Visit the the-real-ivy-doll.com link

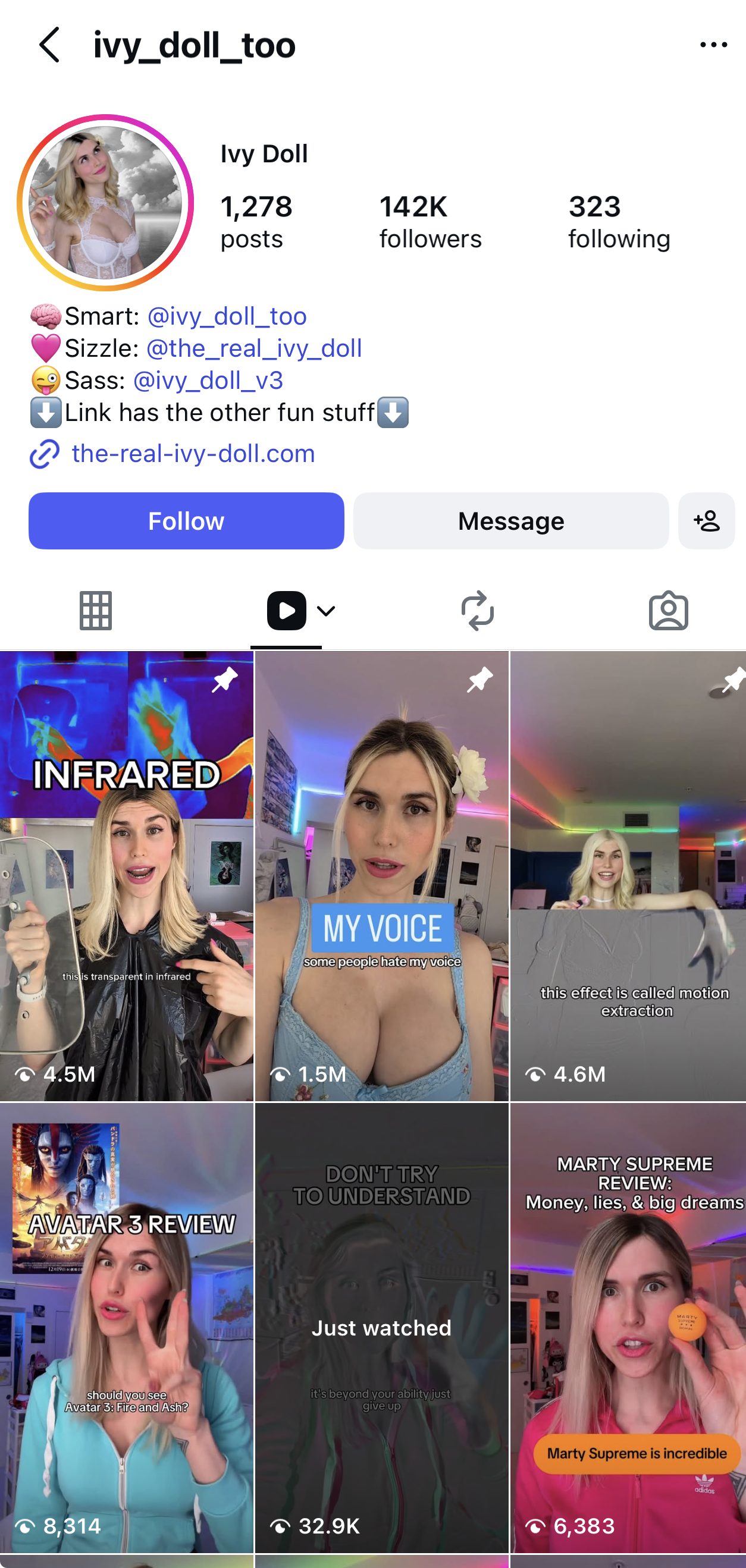[193, 454]
